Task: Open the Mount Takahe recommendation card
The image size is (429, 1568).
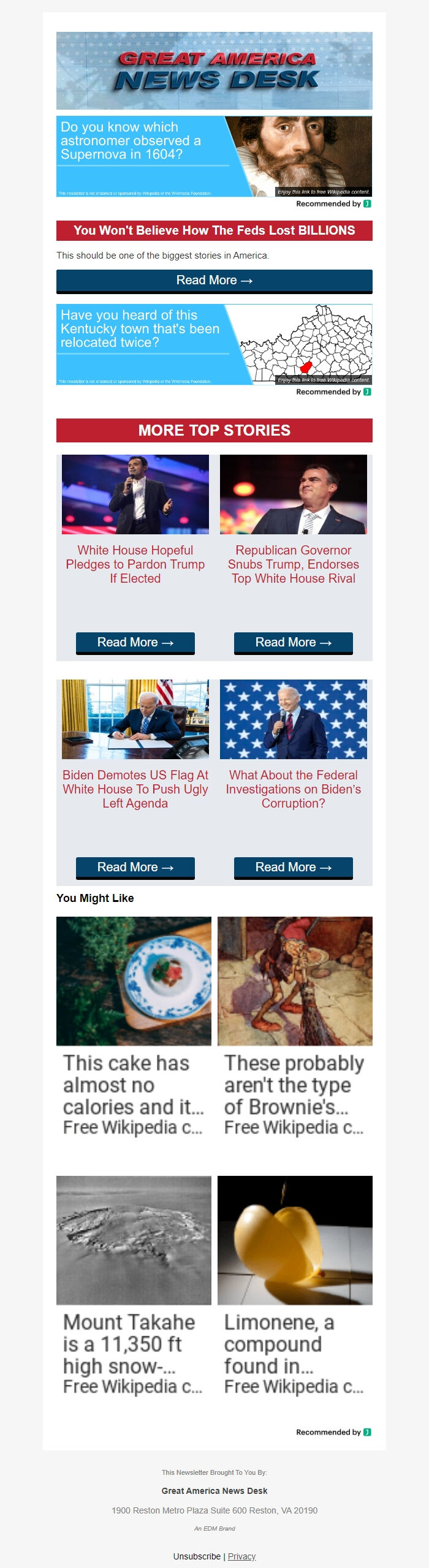Action: (x=134, y=1287)
